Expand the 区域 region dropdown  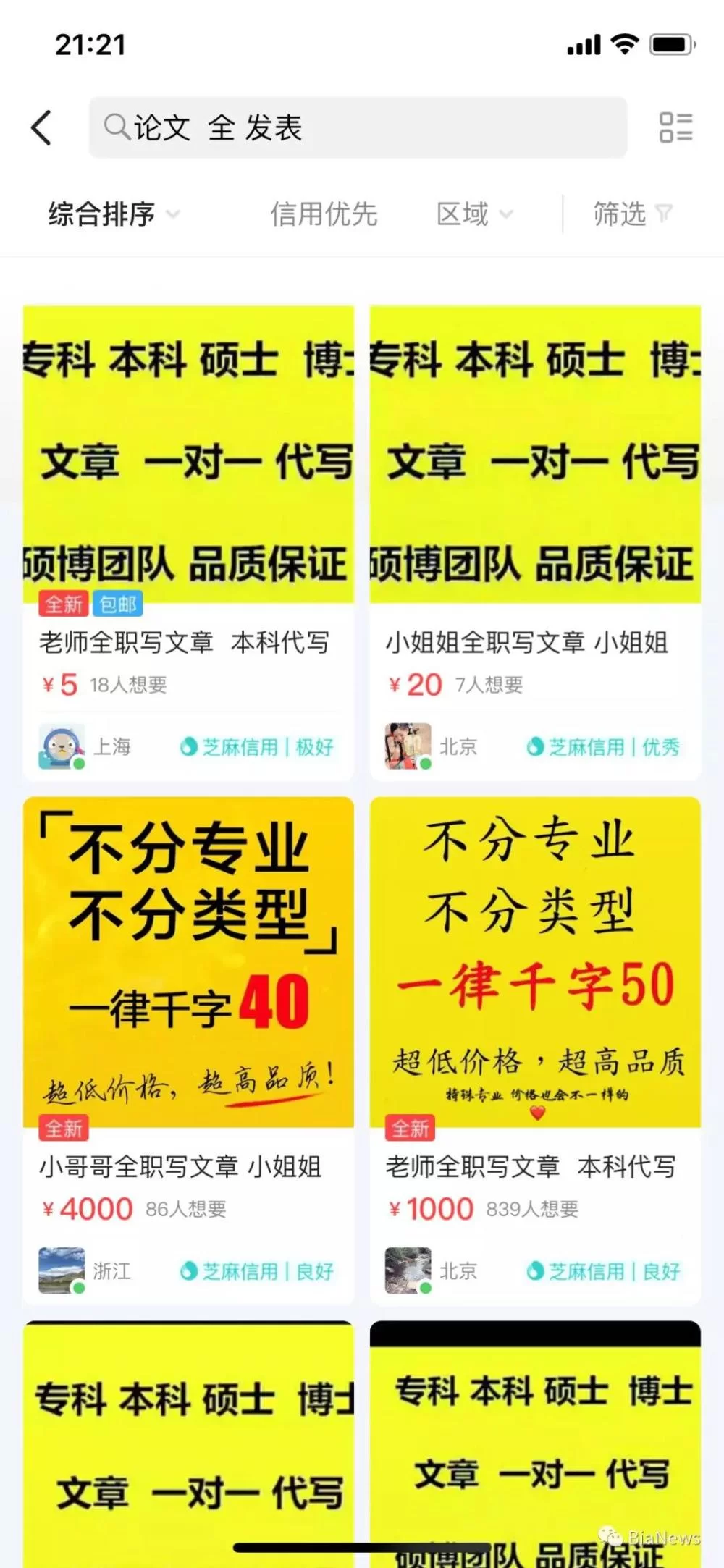click(x=474, y=214)
